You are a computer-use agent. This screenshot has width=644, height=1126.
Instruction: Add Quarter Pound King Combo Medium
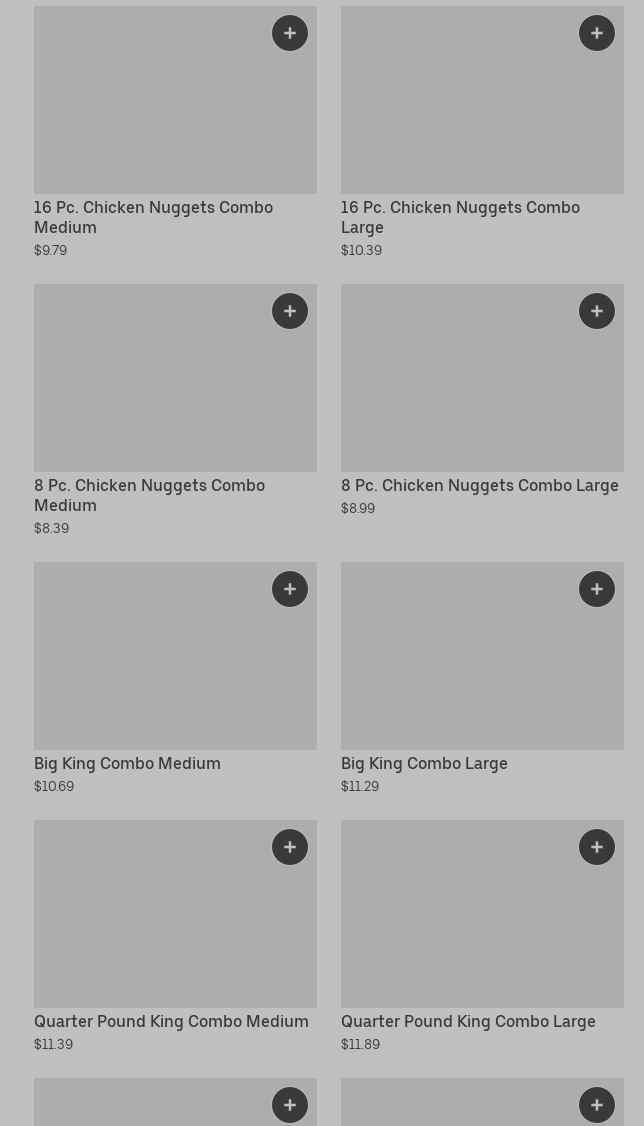(290, 847)
